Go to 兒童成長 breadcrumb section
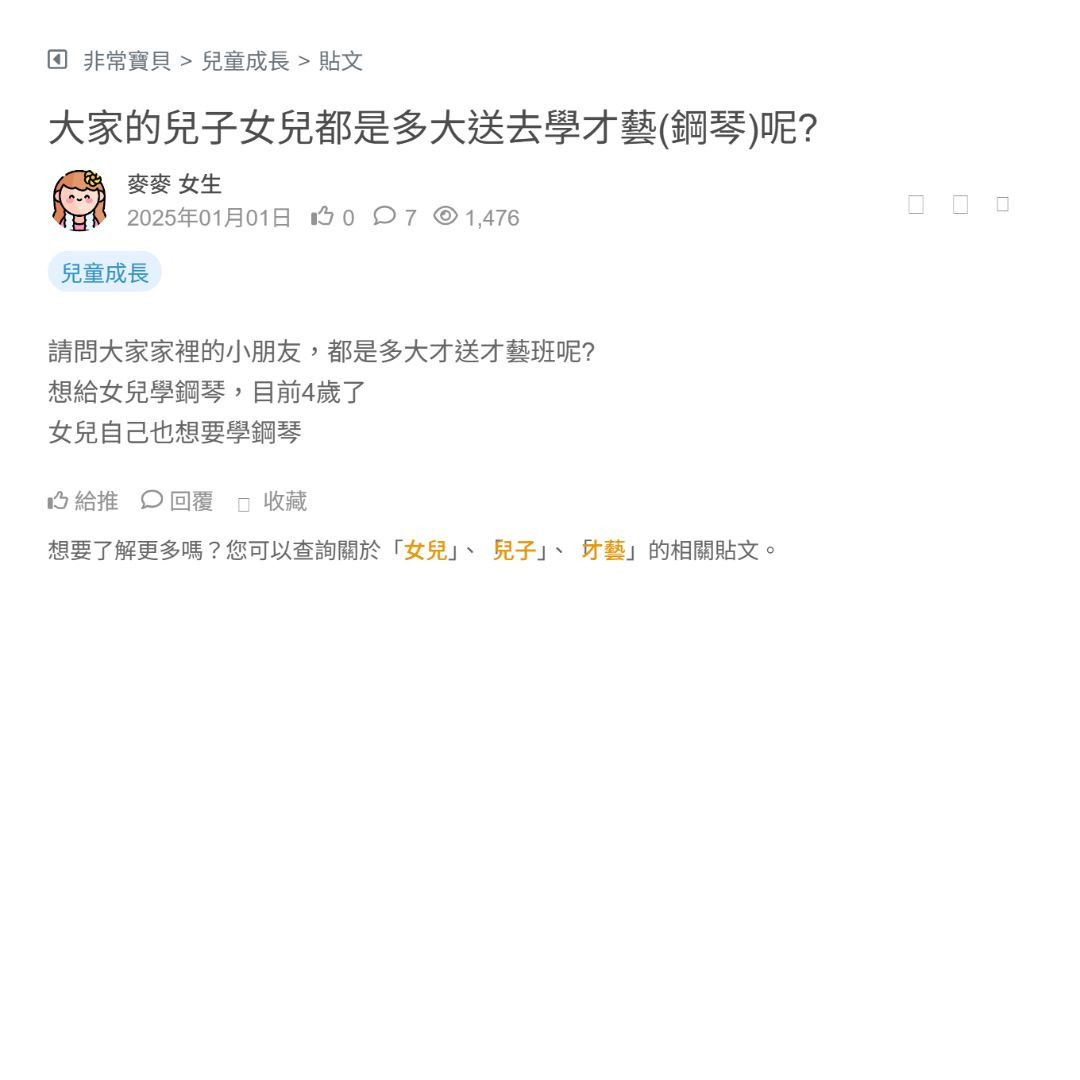Screen dimensions: 1080x1080 pos(245,61)
